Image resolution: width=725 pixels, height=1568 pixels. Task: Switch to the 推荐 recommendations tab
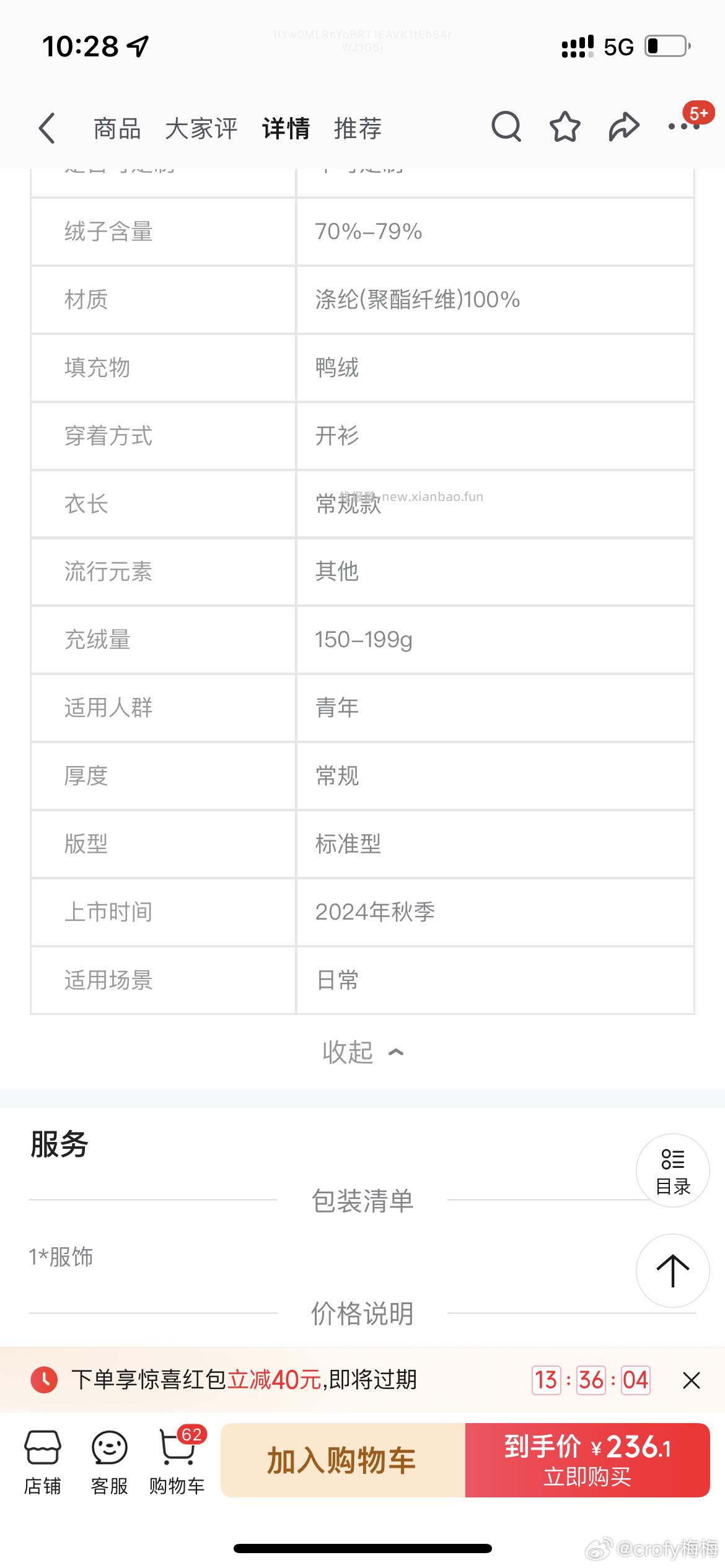tap(358, 128)
